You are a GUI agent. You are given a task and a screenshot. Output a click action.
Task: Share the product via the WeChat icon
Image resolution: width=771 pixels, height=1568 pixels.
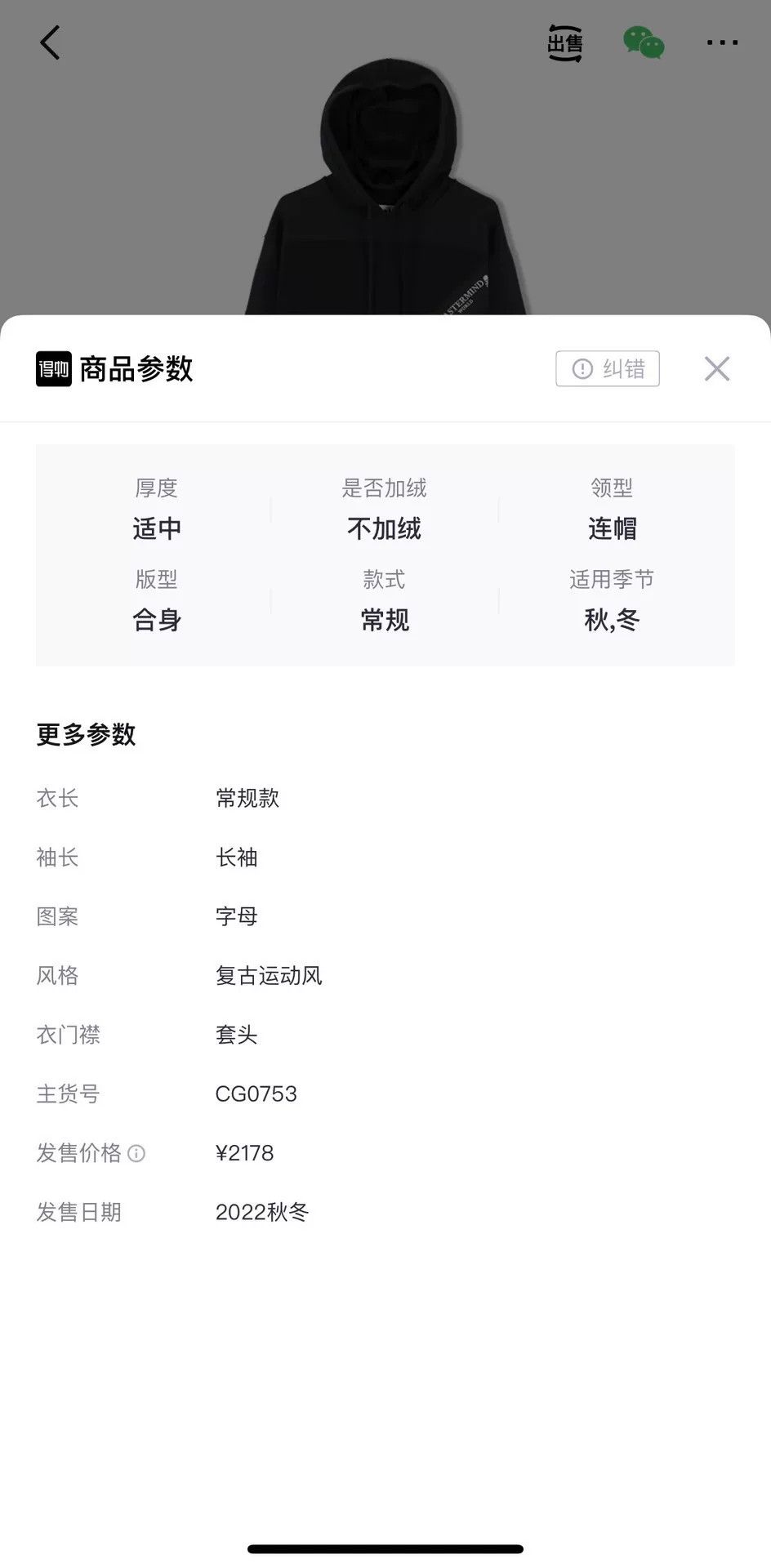tap(644, 42)
